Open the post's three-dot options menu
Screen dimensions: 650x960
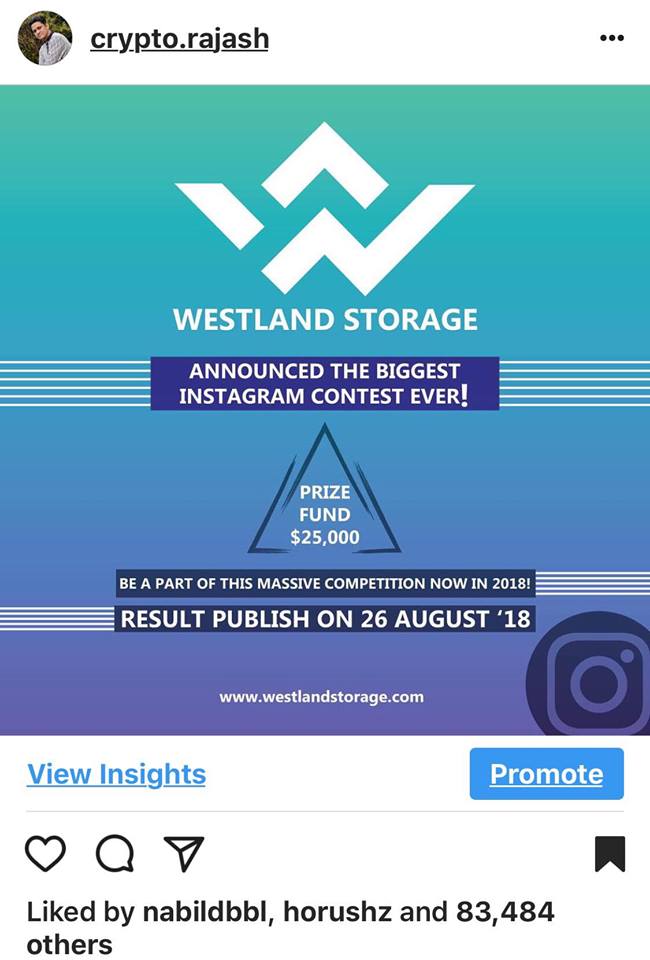tap(611, 38)
